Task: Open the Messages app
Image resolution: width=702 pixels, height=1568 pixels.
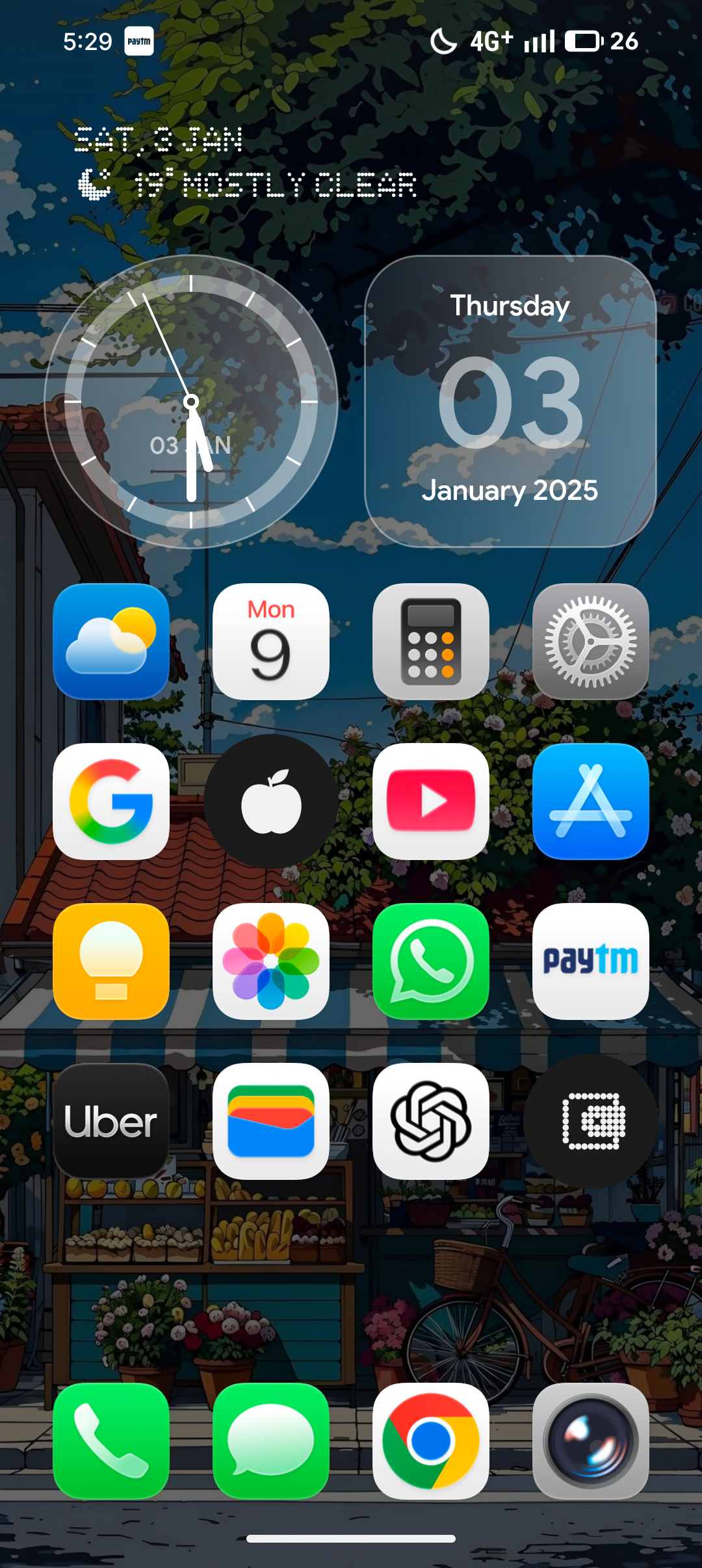Action: coord(271,1441)
